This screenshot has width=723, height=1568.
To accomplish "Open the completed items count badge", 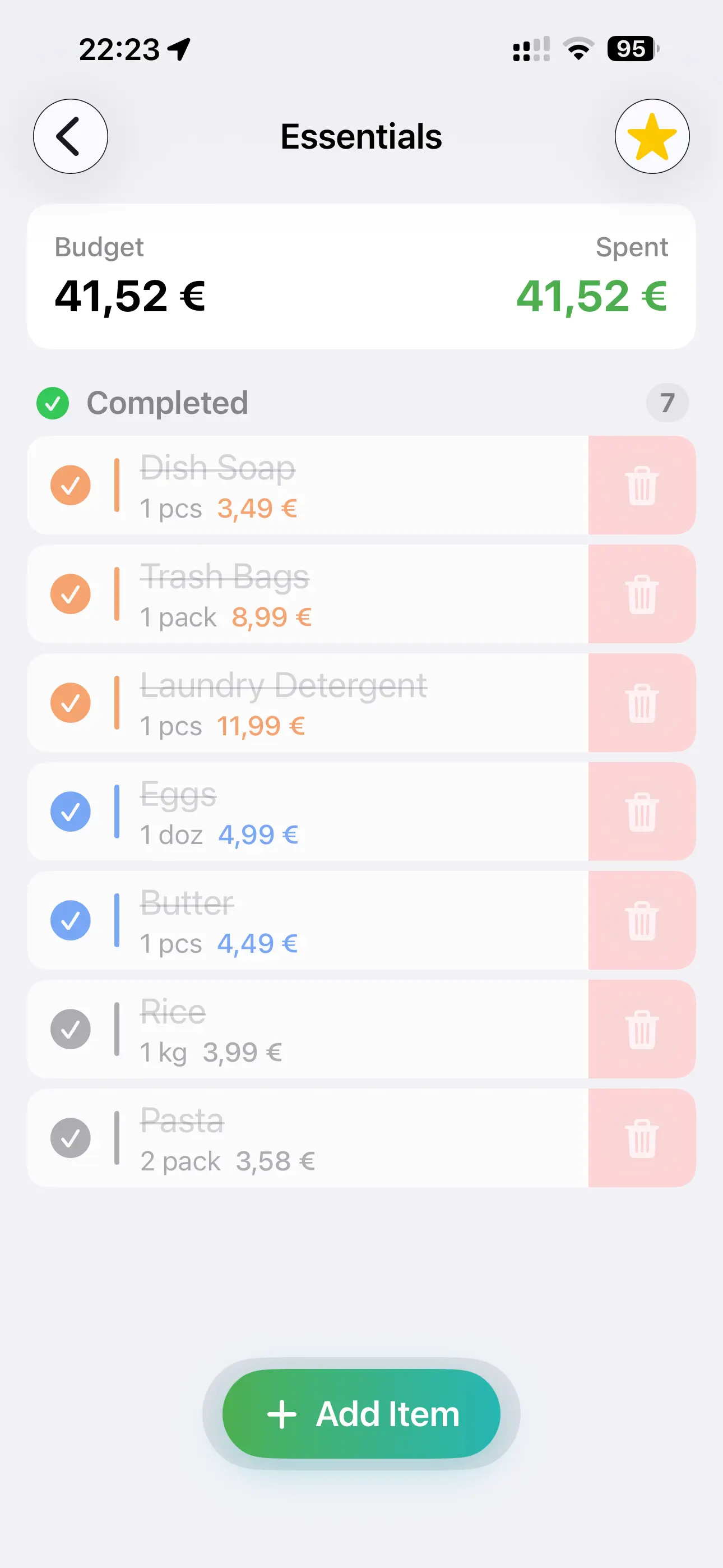I will pyautogui.click(x=667, y=402).
